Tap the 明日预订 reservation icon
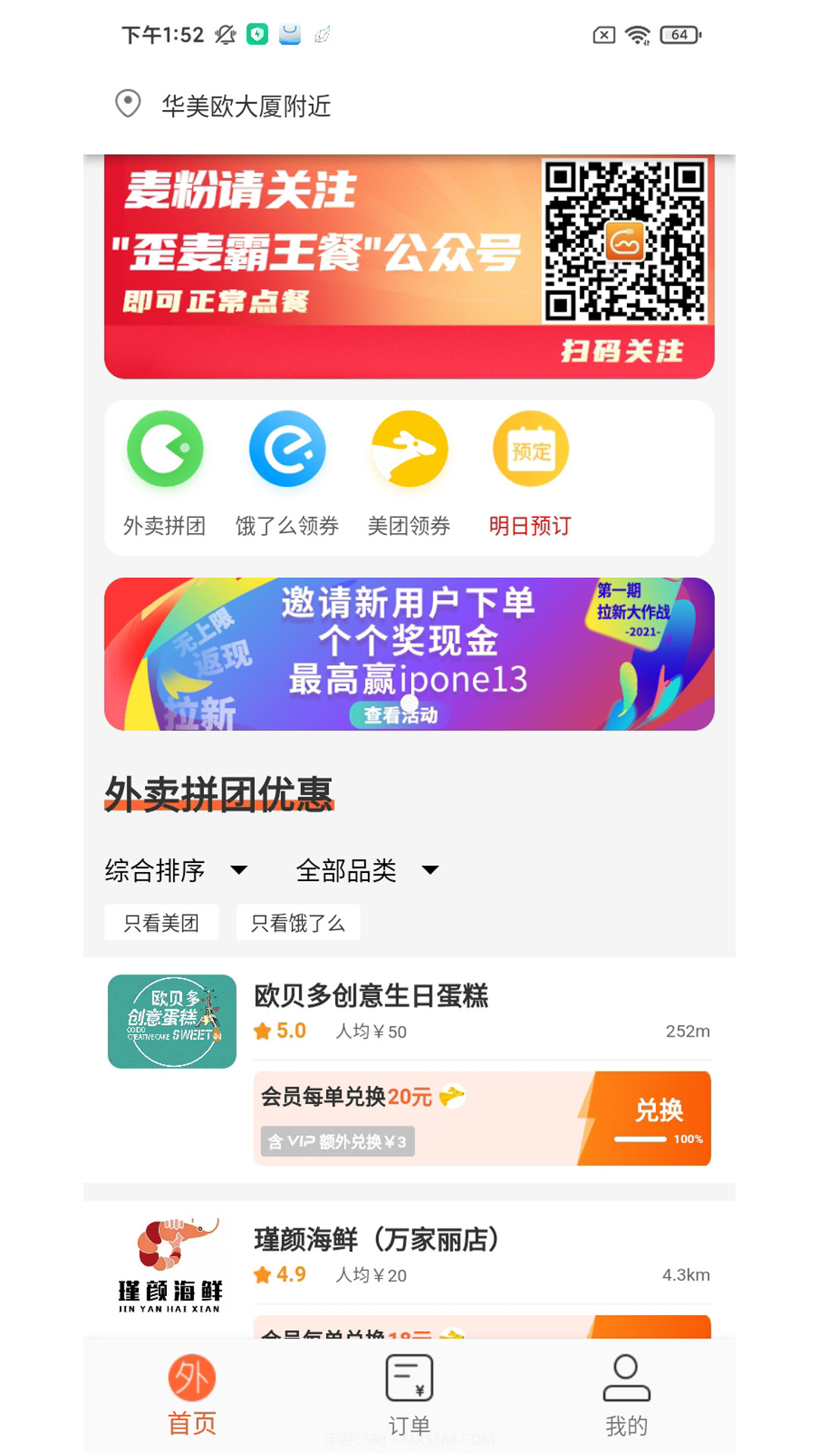Image resolution: width=819 pixels, height=1456 pixels. pos(530,449)
